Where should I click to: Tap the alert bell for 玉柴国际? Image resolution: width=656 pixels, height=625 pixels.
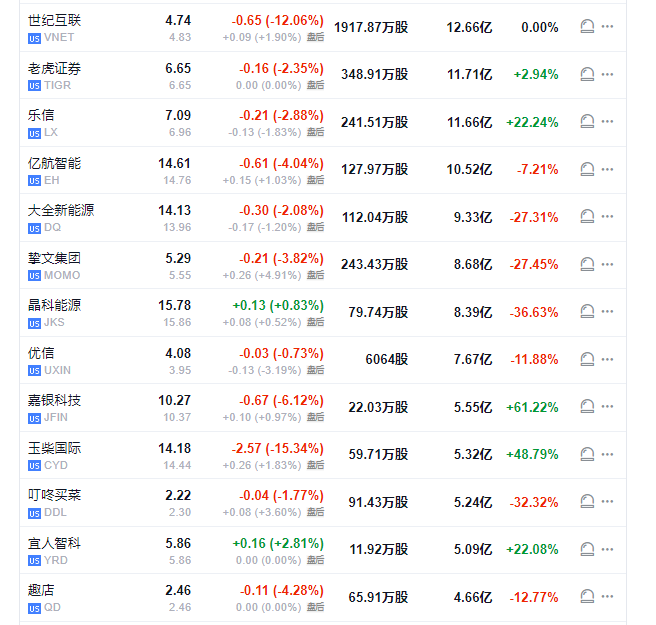588,454
